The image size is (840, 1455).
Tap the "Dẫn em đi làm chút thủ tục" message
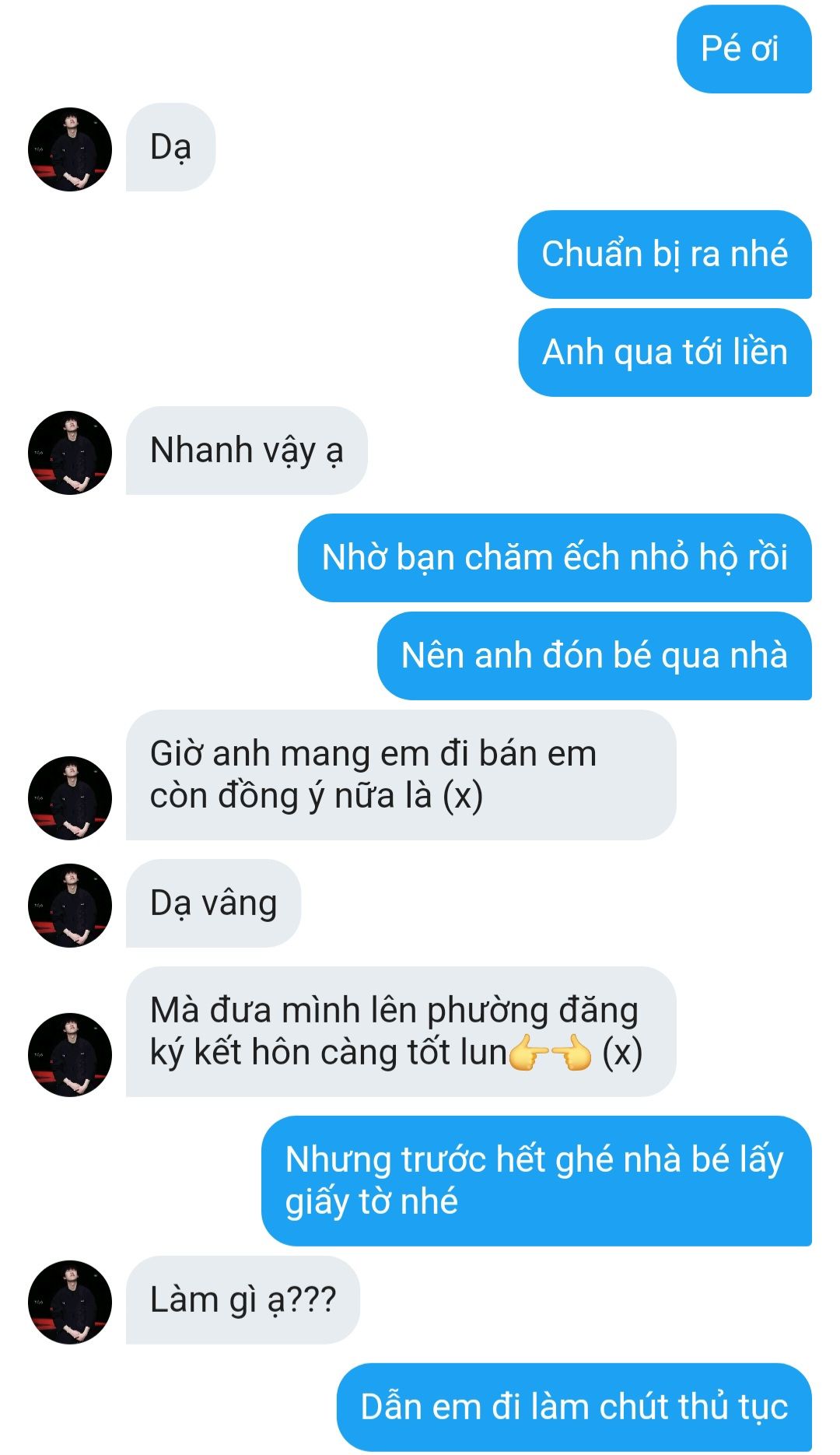pos(574,1408)
